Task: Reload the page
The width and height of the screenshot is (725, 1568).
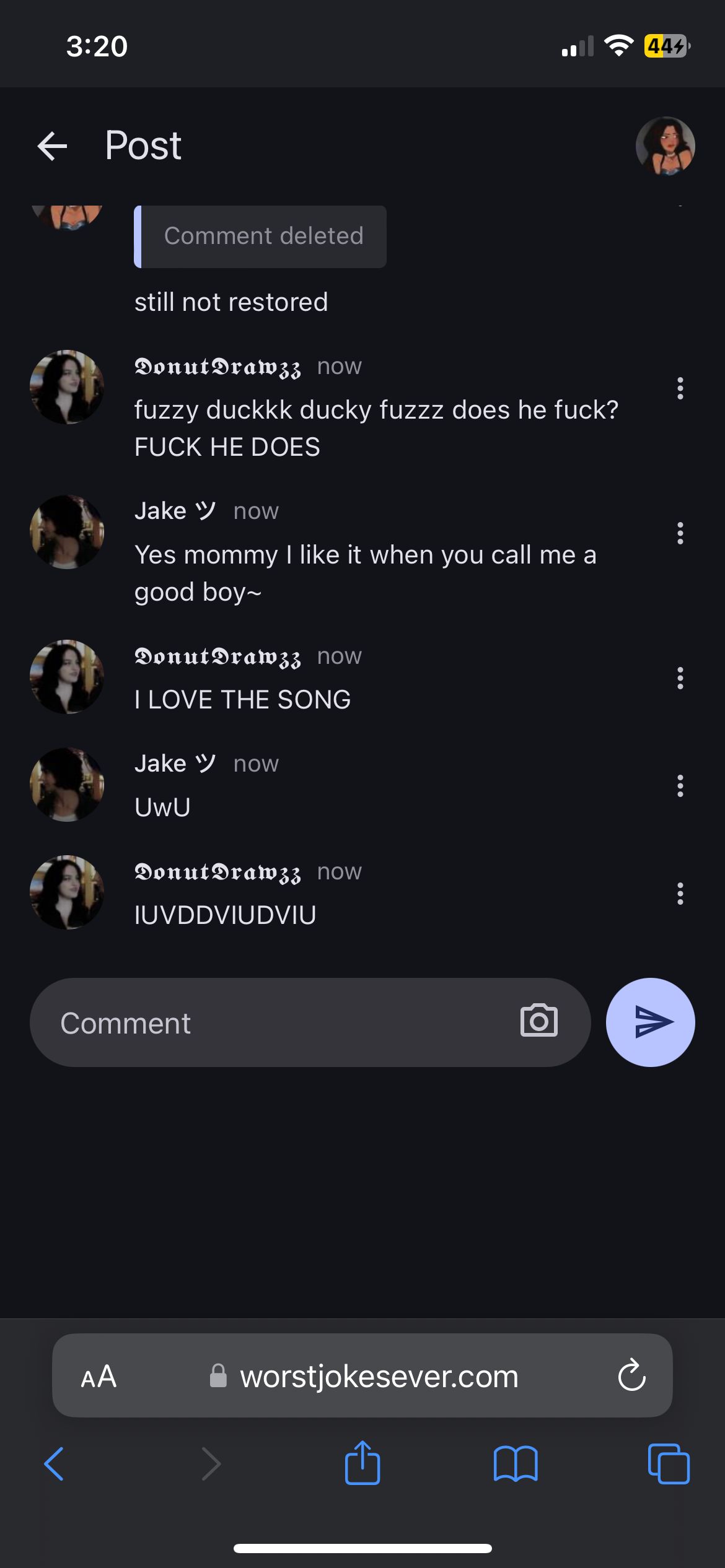Action: click(x=631, y=1376)
